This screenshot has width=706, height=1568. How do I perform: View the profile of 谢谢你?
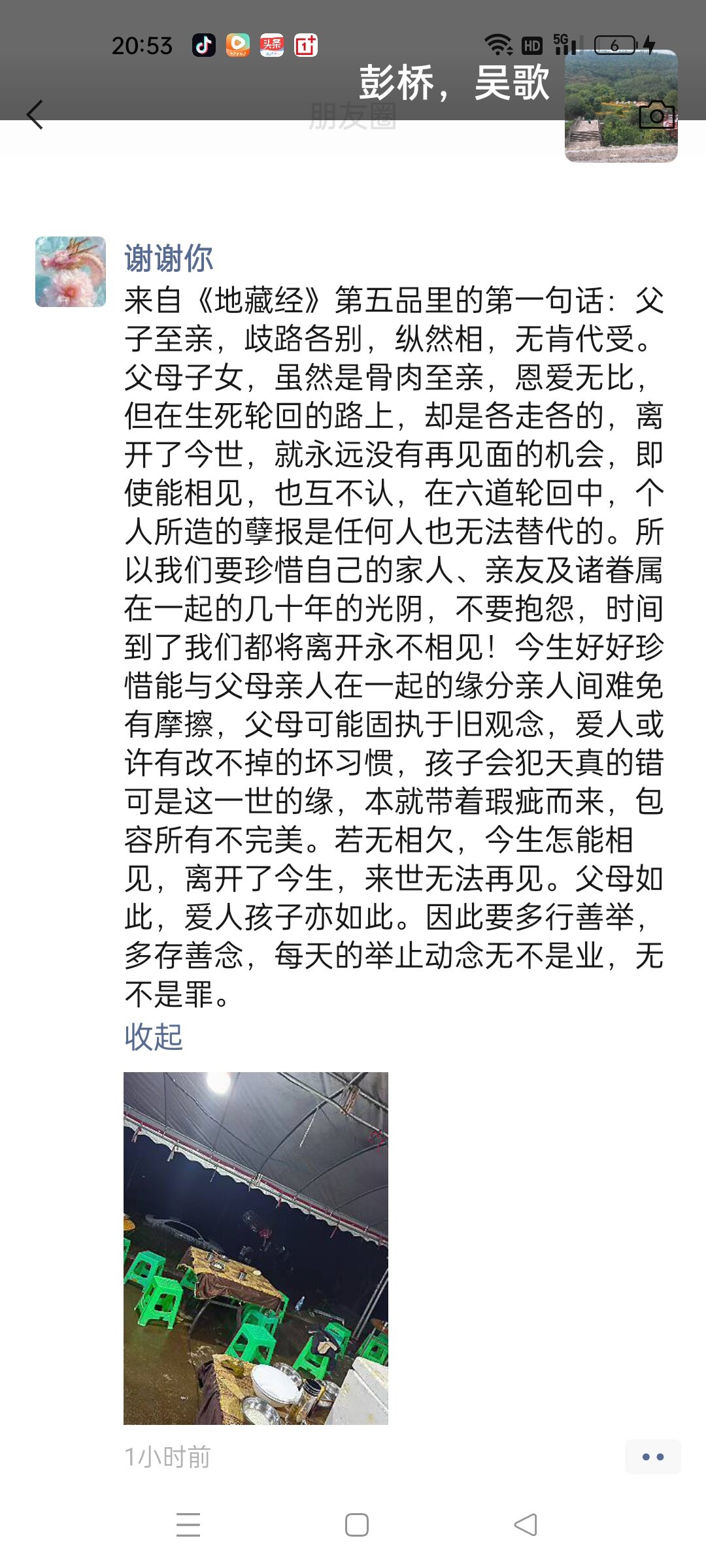(169, 258)
